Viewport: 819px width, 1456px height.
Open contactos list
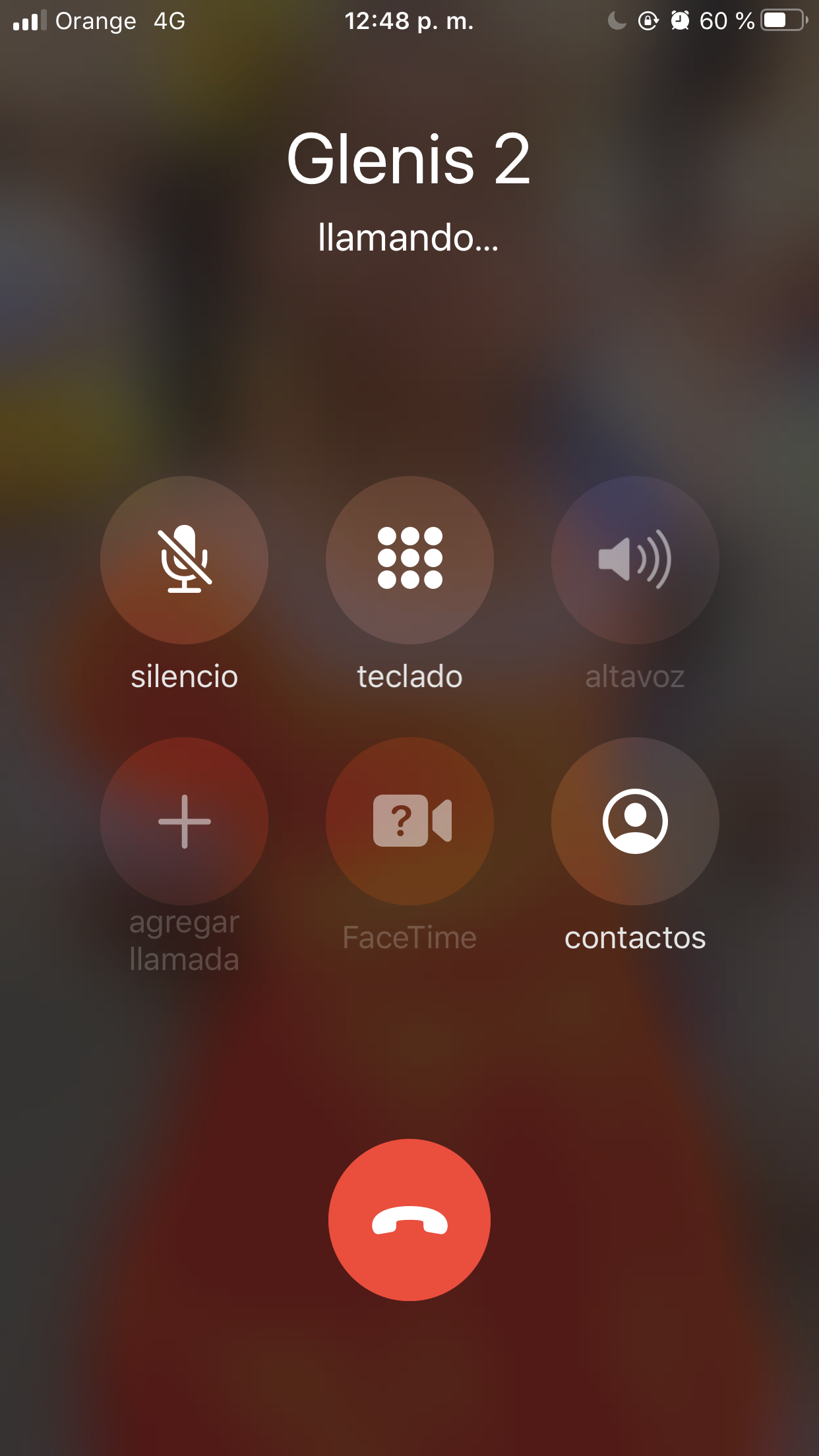pos(635,821)
